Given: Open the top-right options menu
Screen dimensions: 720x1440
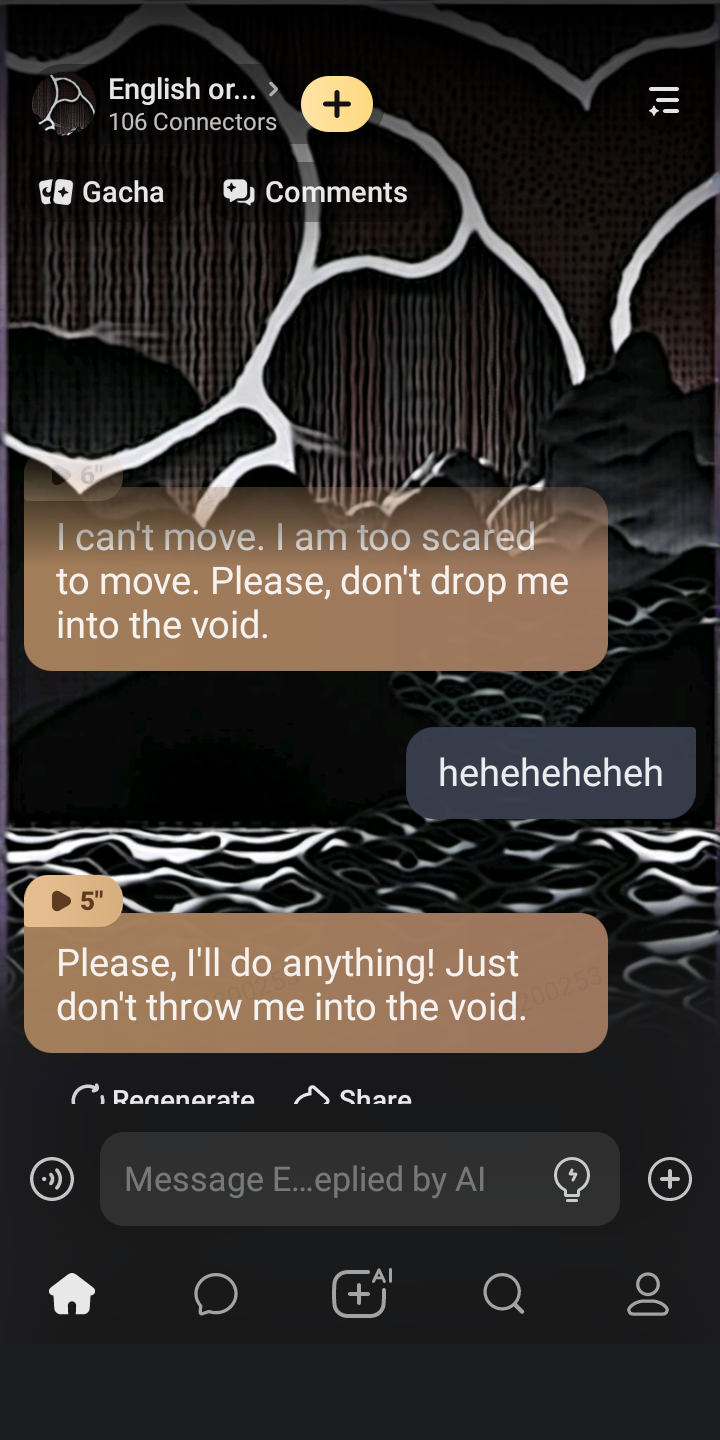Looking at the screenshot, I should point(664,101).
